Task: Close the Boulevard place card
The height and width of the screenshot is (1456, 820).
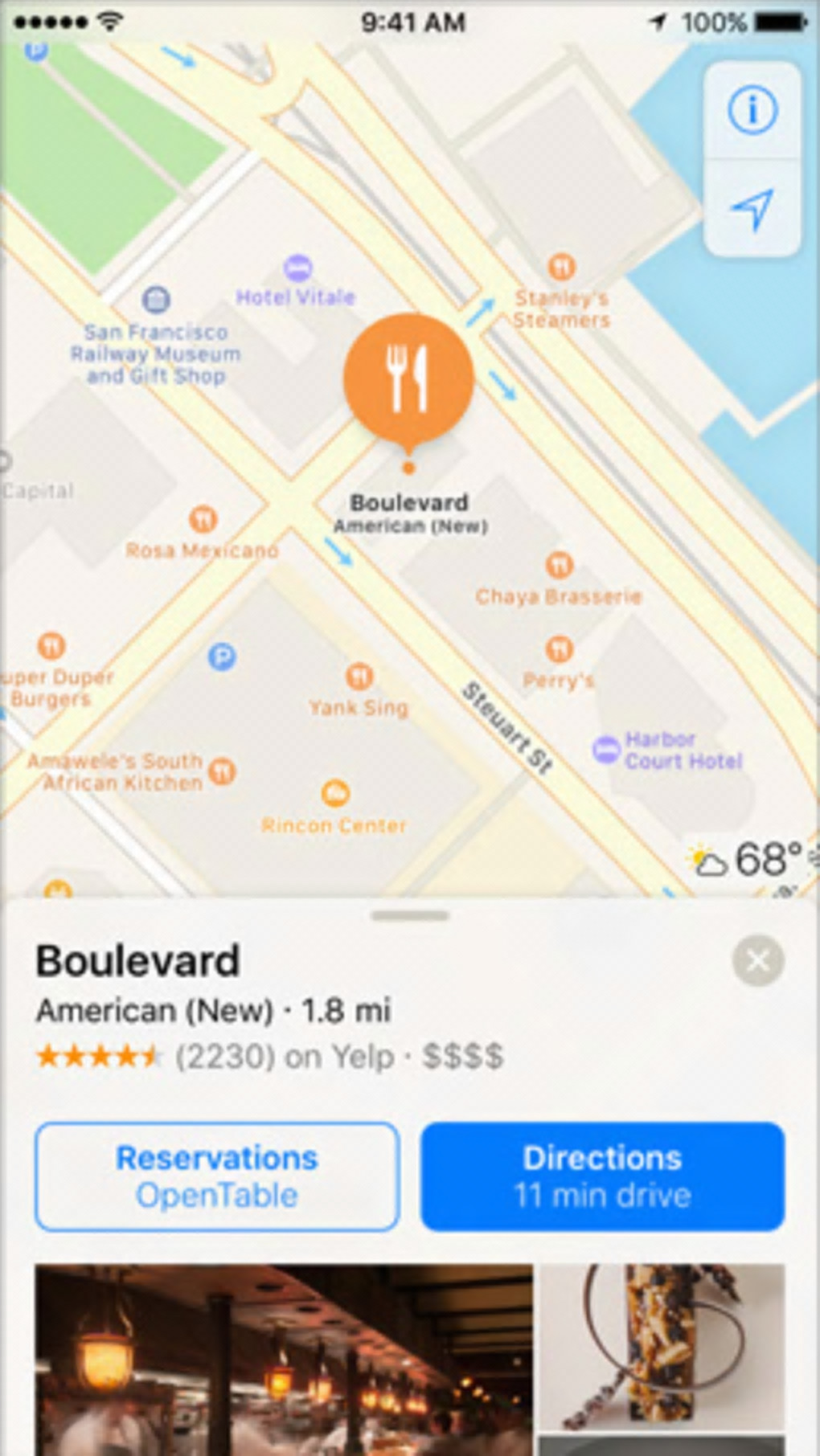Action: tap(758, 959)
